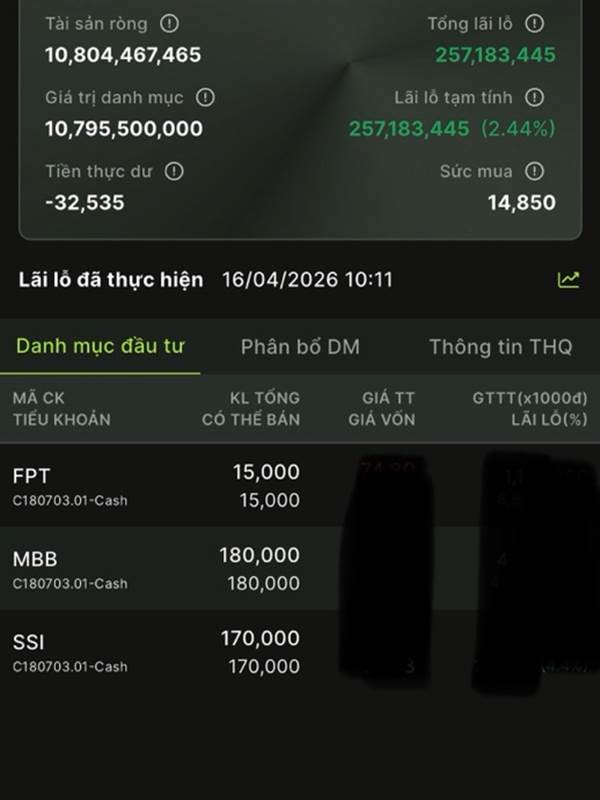Open the SSI holding row
The height and width of the screenshot is (800, 600).
[x=300, y=652]
